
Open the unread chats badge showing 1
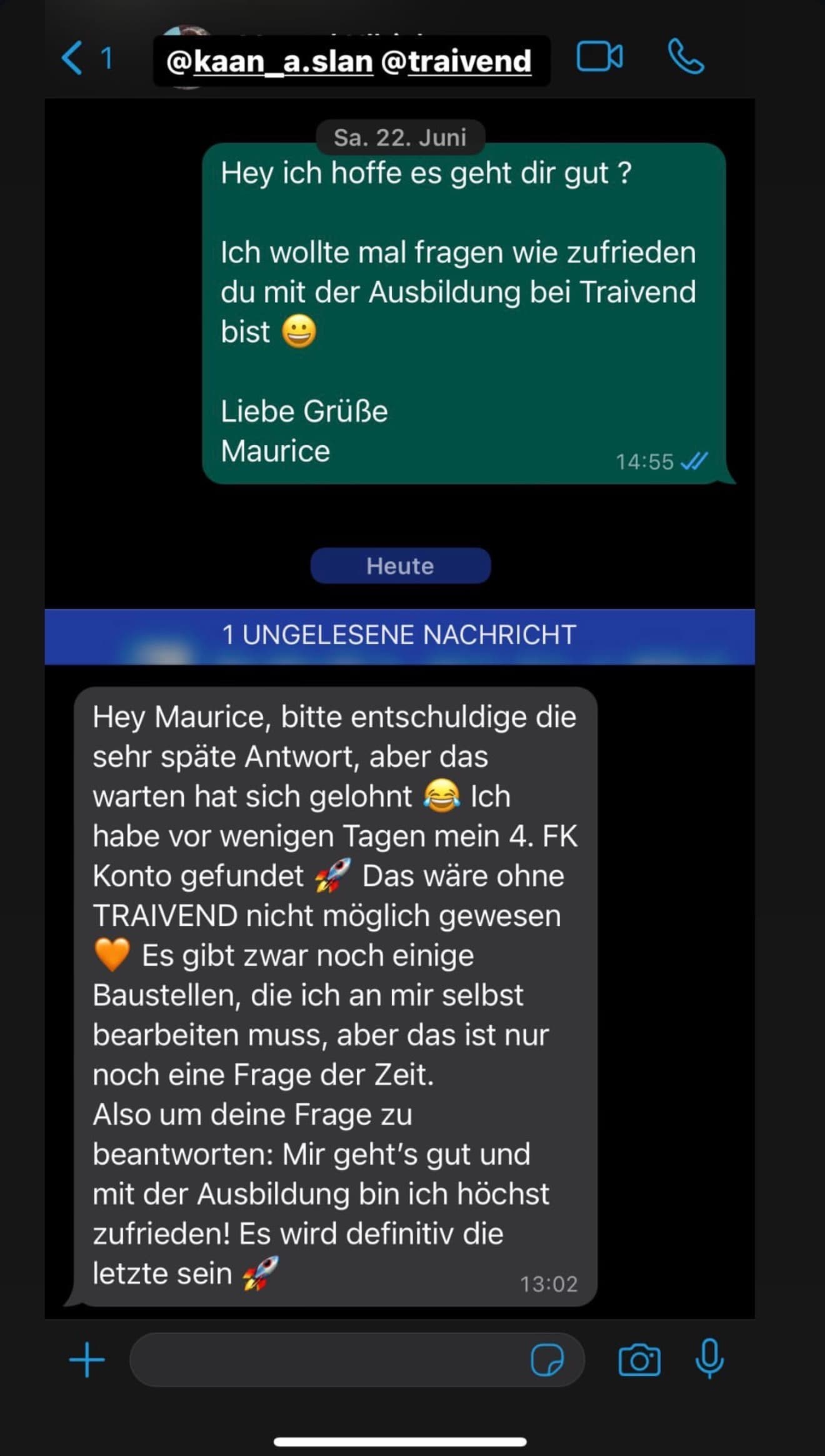pyautogui.click(x=107, y=58)
